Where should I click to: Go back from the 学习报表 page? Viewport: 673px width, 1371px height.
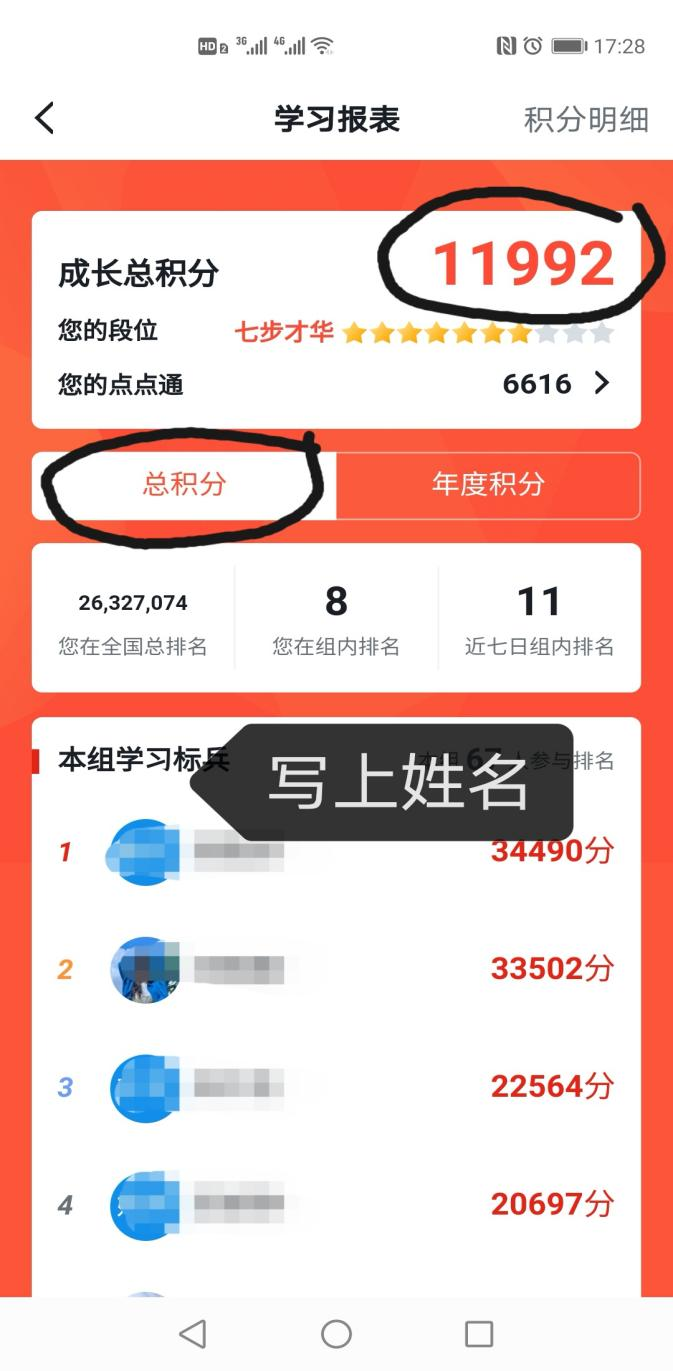pyautogui.click(x=44, y=118)
